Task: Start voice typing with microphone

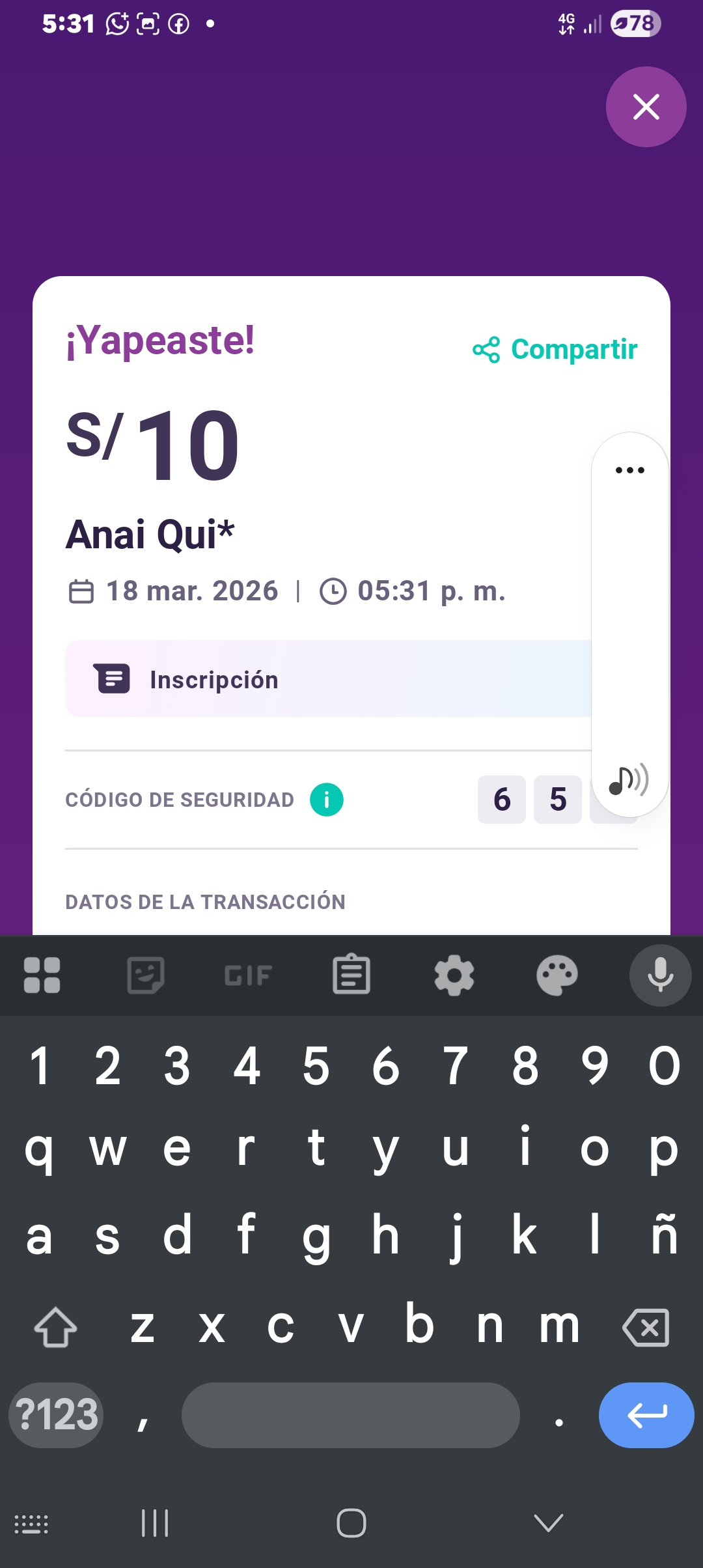Action: click(x=660, y=975)
